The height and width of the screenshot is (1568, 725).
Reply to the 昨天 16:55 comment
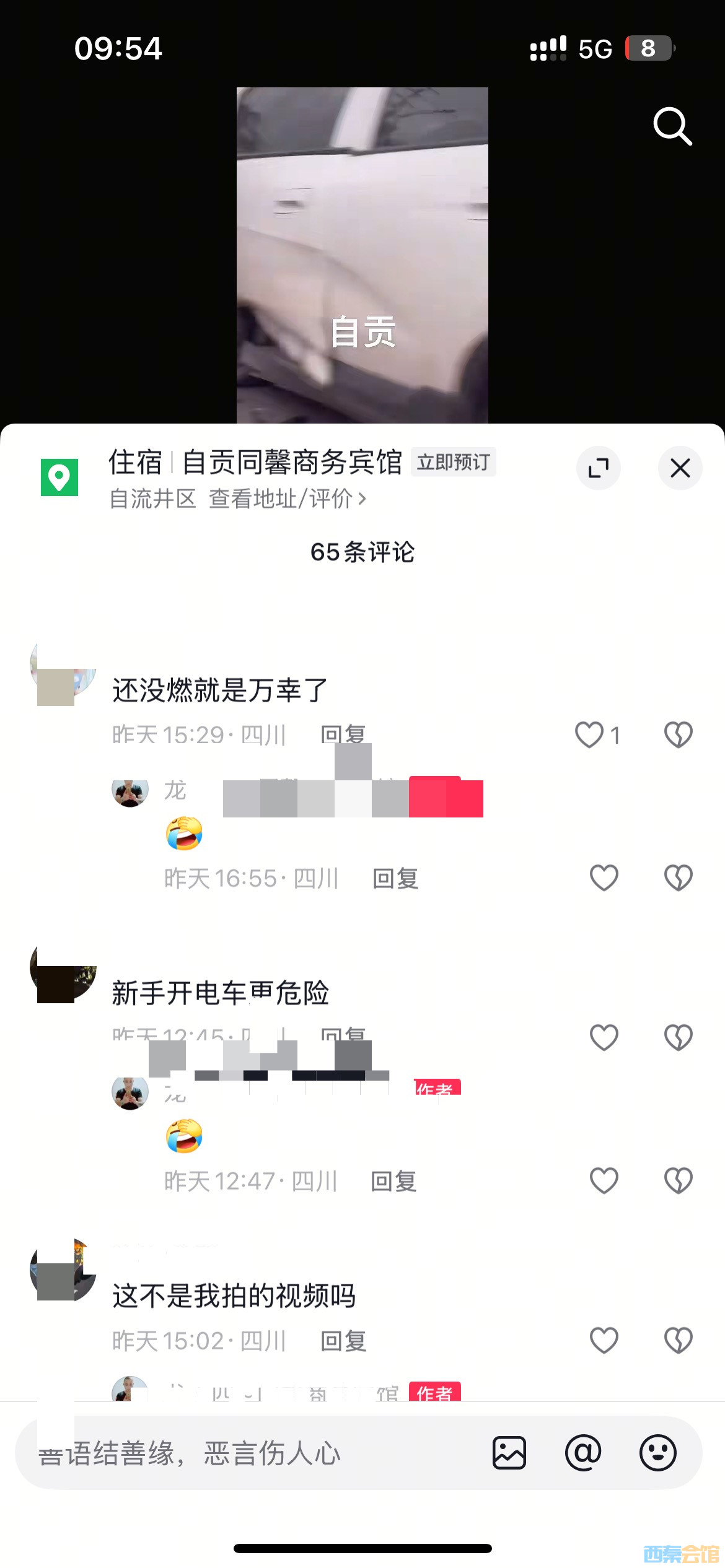pyautogui.click(x=395, y=878)
